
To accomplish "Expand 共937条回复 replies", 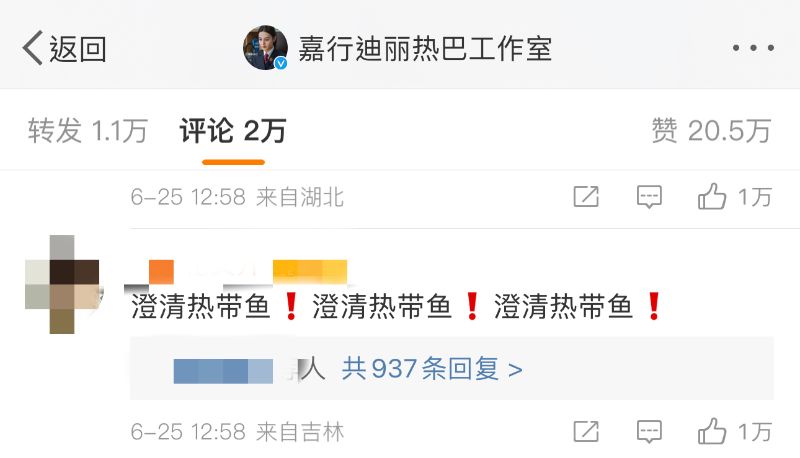I will coord(432,369).
